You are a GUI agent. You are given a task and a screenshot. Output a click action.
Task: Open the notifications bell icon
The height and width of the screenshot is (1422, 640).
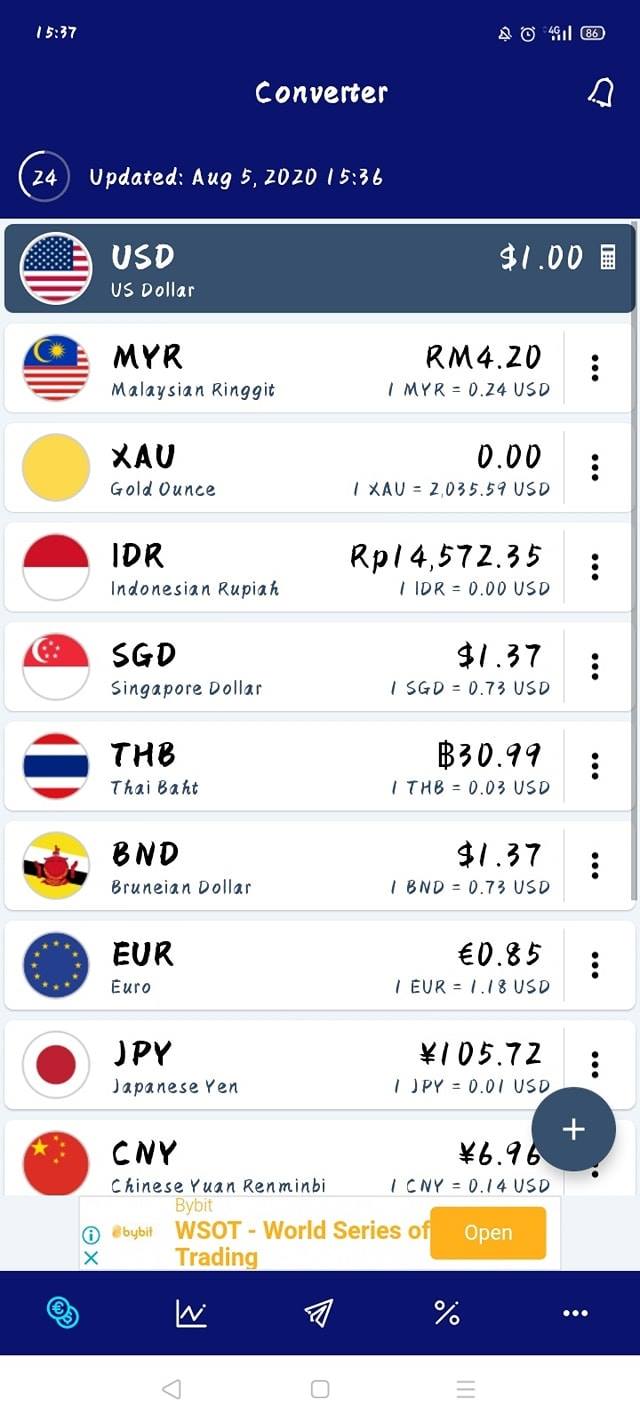tap(600, 93)
